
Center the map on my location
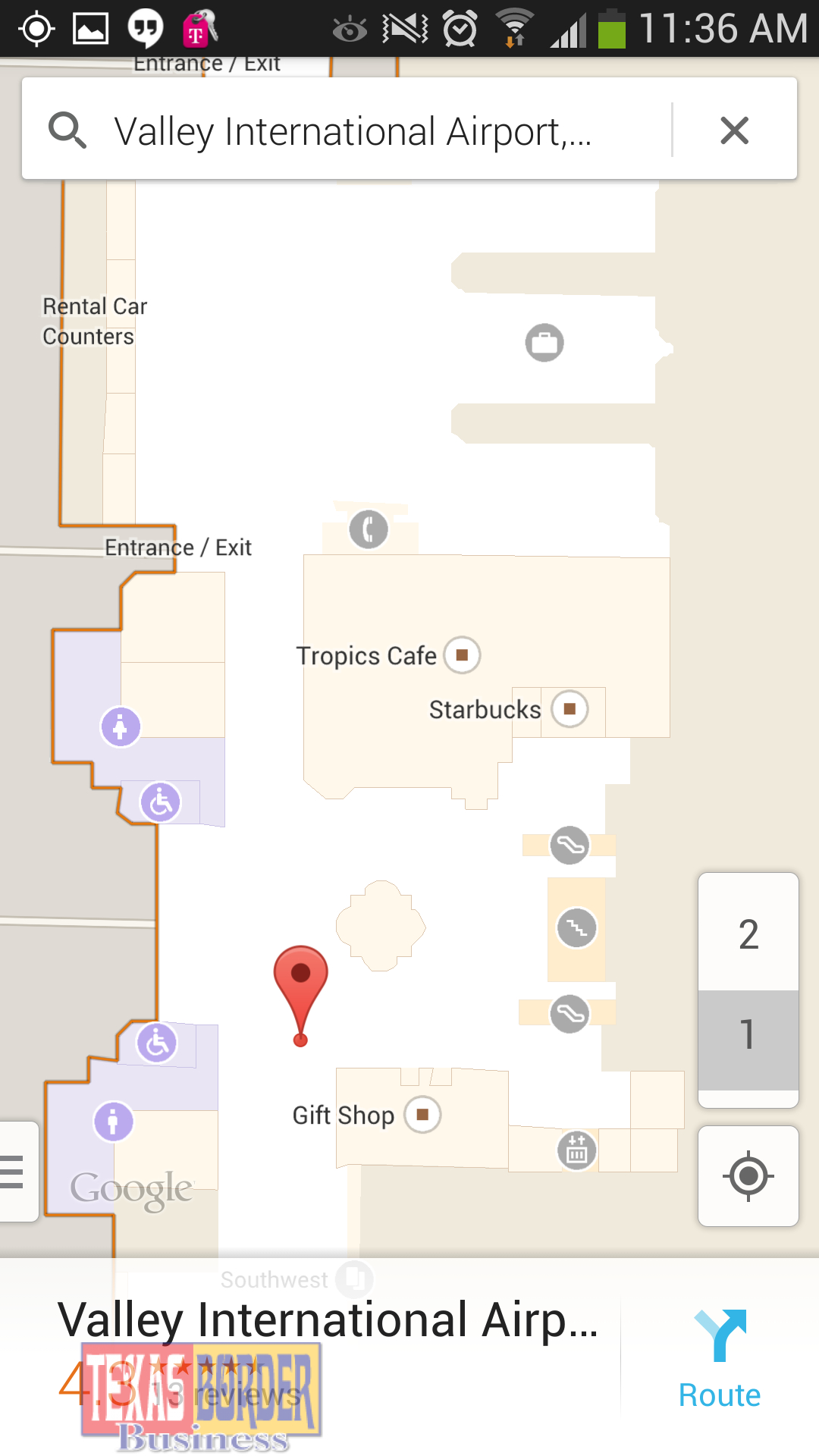pyautogui.click(x=748, y=1176)
